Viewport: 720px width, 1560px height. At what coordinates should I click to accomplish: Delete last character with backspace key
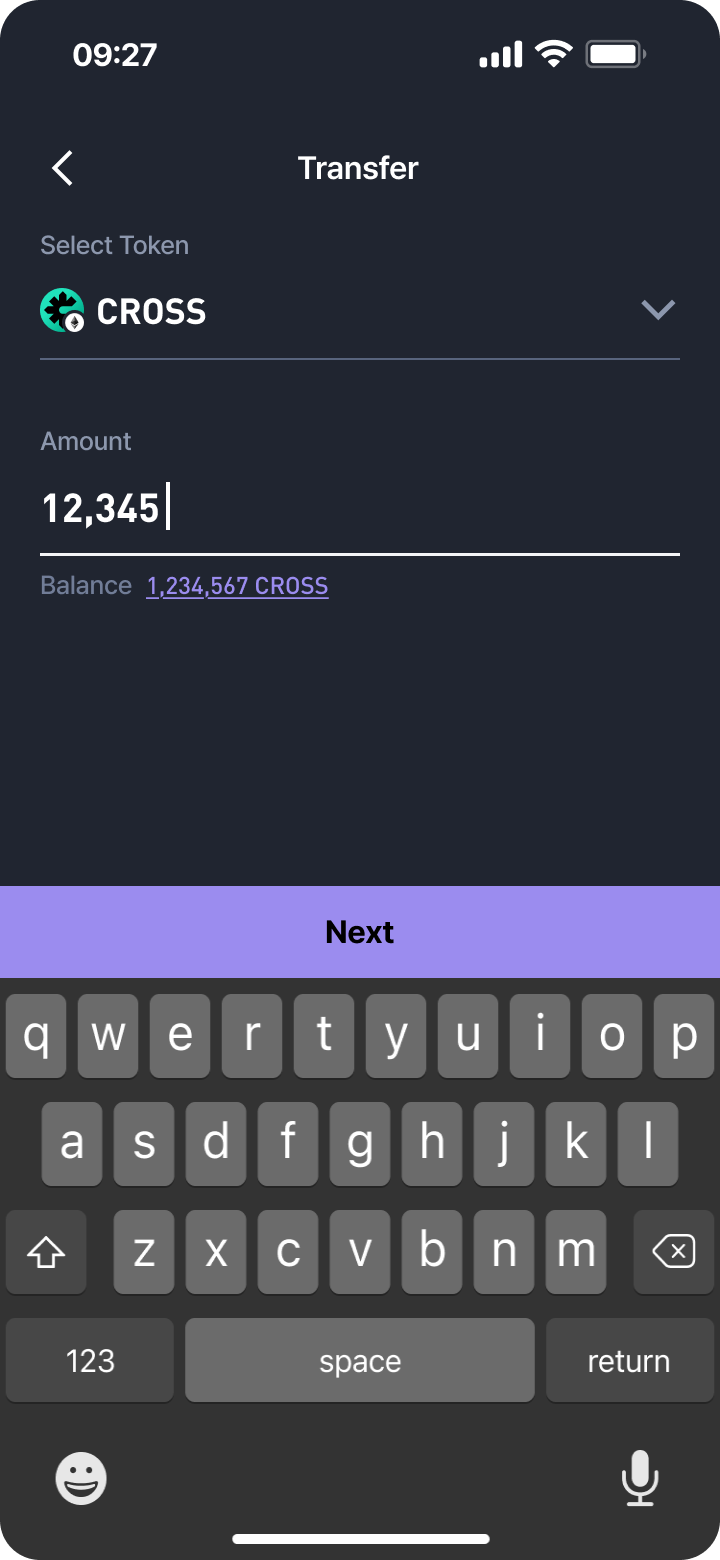pos(674,1250)
